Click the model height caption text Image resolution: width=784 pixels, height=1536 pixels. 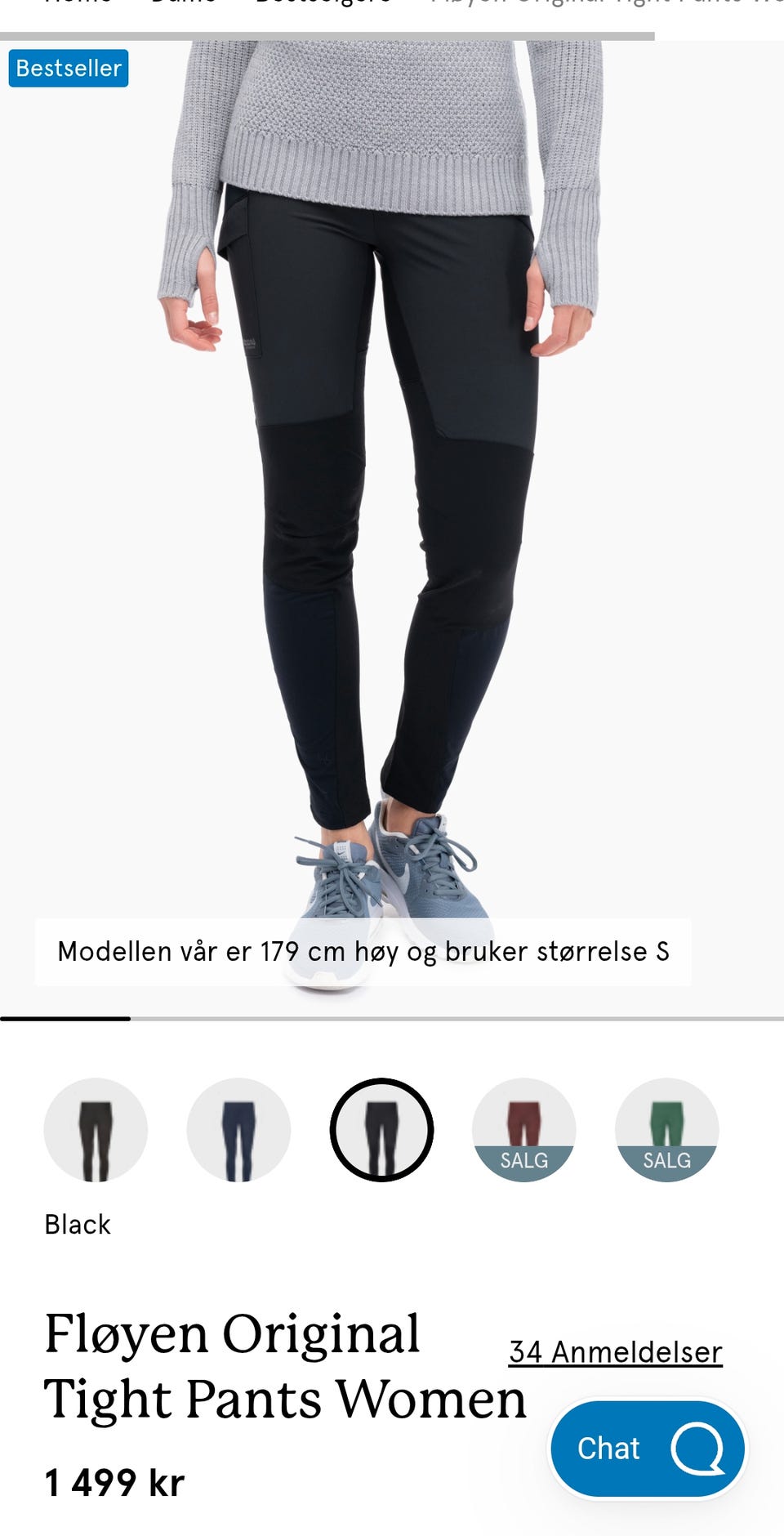(363, 951)
